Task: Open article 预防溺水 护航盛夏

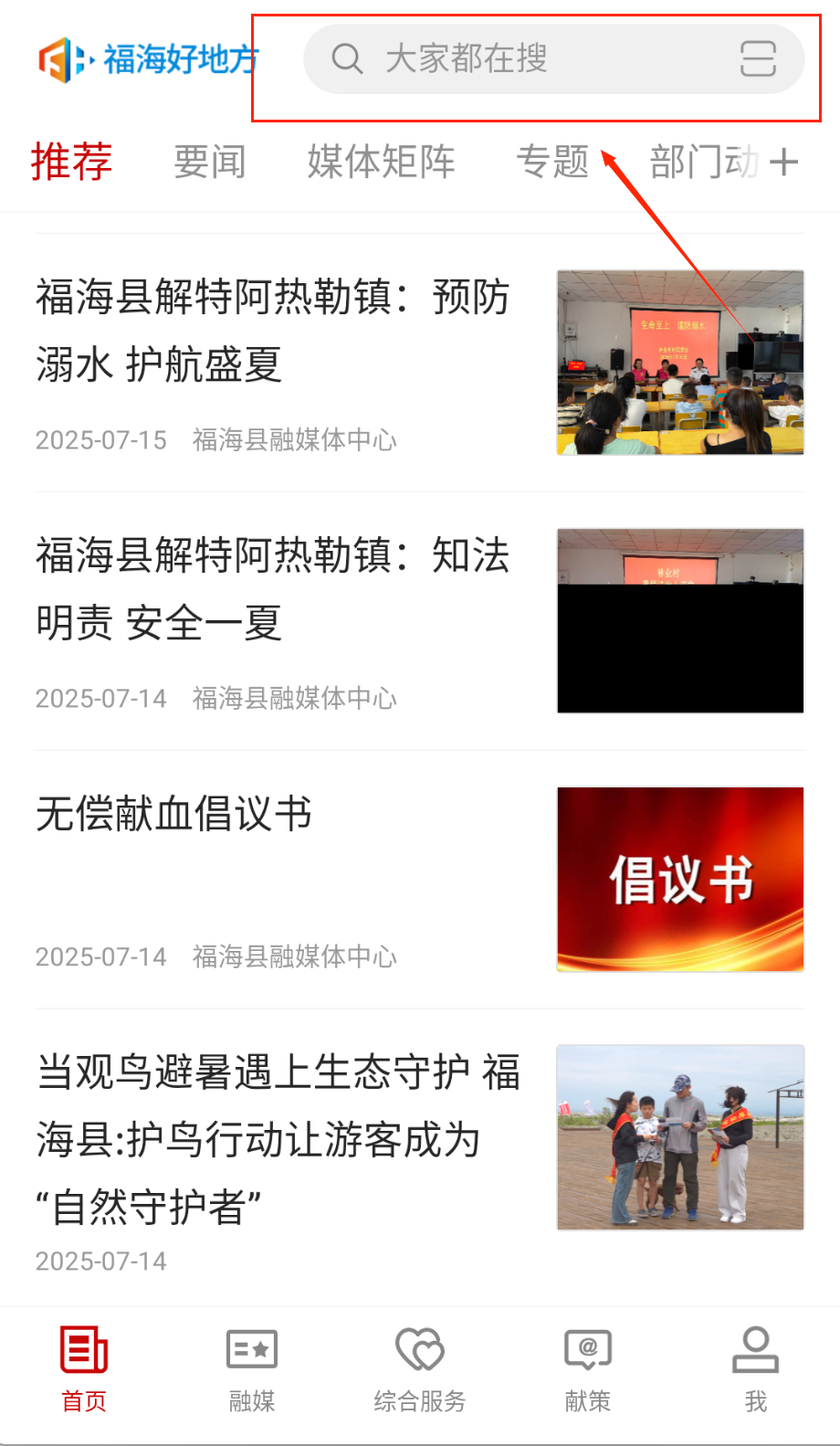Action: [272, 331]
